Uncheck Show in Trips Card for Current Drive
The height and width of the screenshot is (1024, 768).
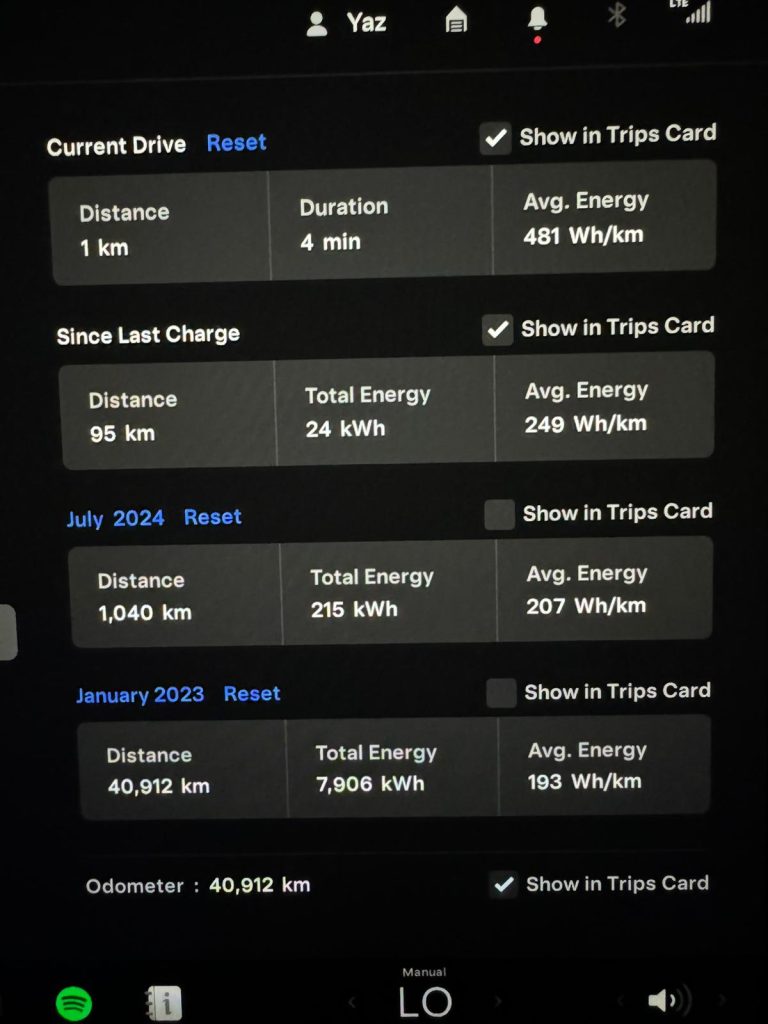tap(495, 138)
